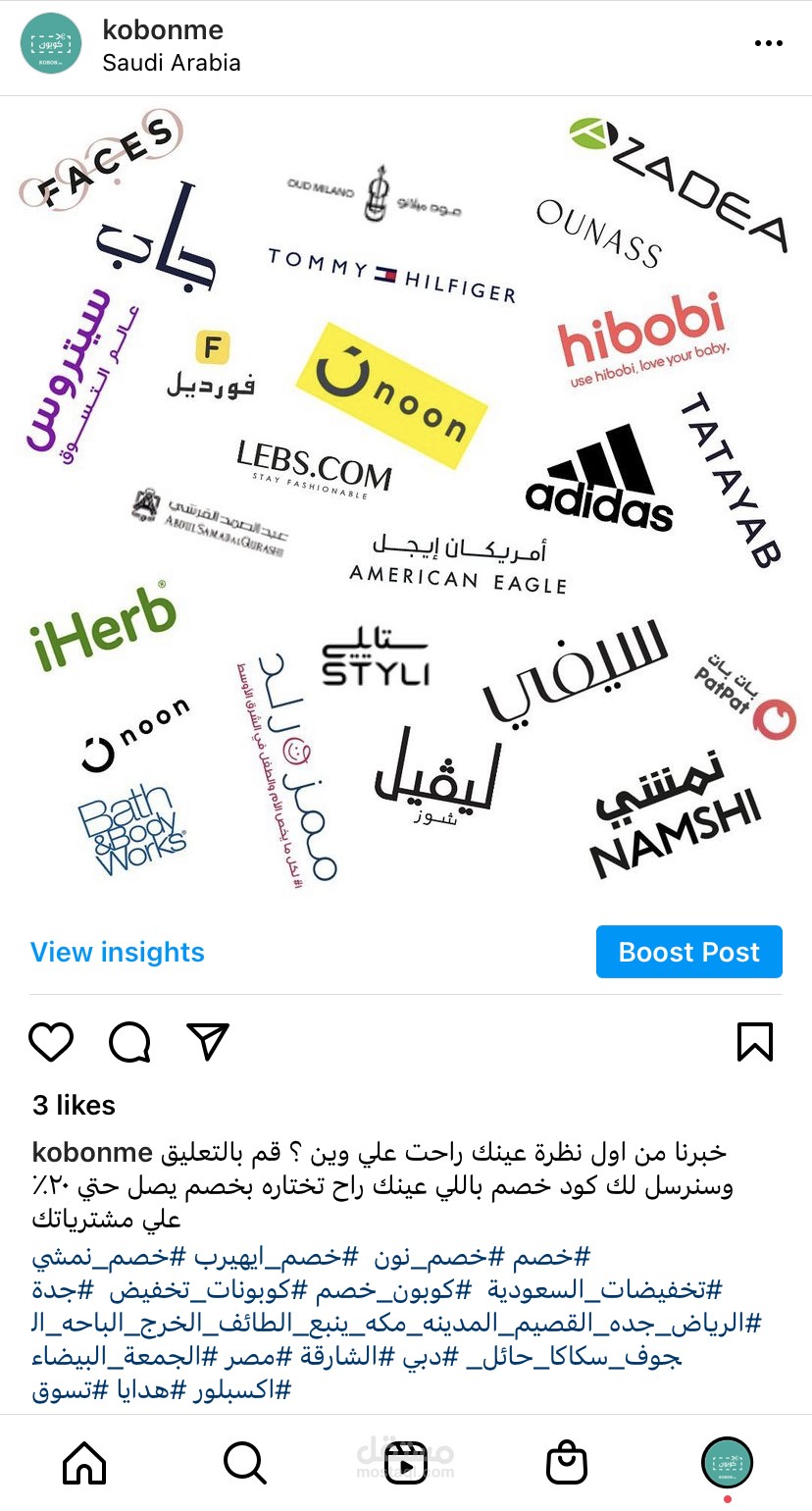Switch to the Search tab
This screenshot has width=812, height=1511.
tap(244, 1463)
